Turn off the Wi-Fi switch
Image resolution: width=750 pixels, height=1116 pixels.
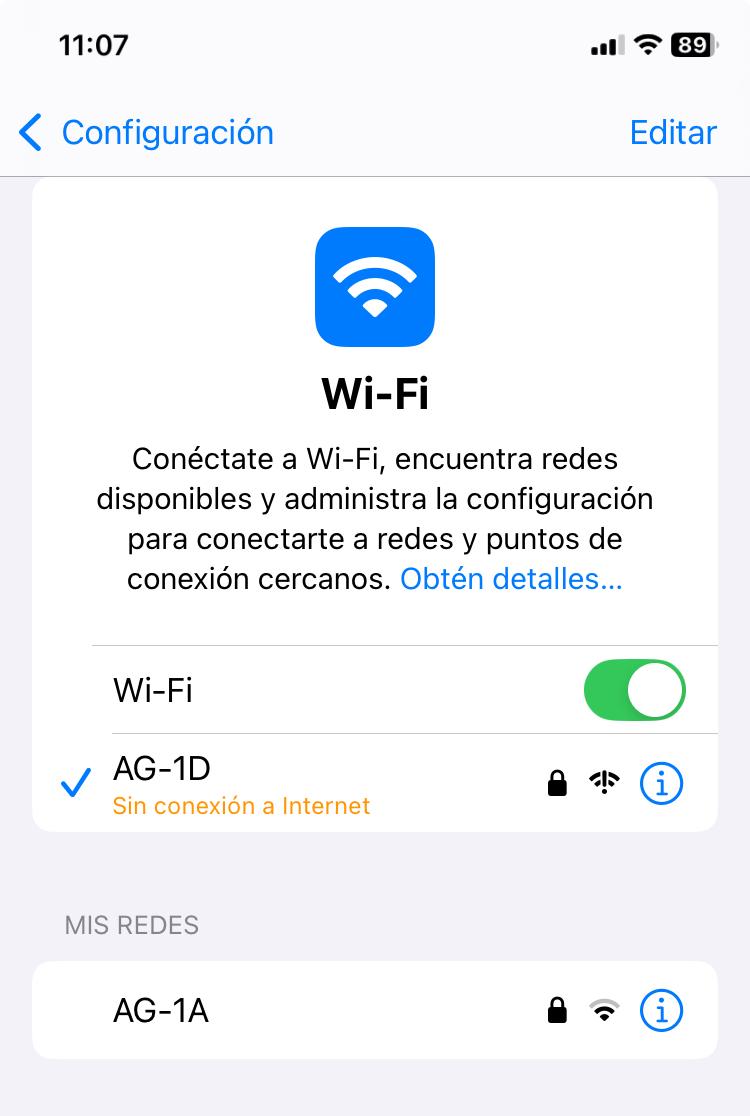pyautogui.click(x=634, y=690)
